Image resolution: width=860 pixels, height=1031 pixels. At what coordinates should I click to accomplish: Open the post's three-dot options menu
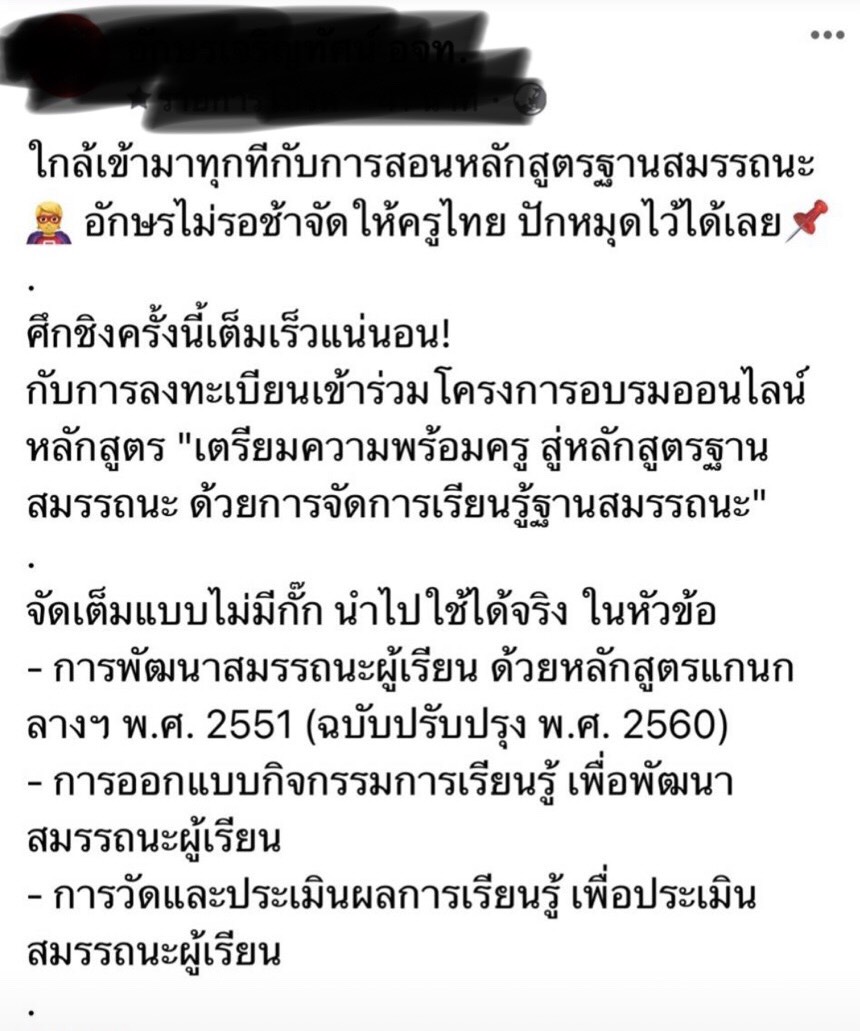click(826, 35)
